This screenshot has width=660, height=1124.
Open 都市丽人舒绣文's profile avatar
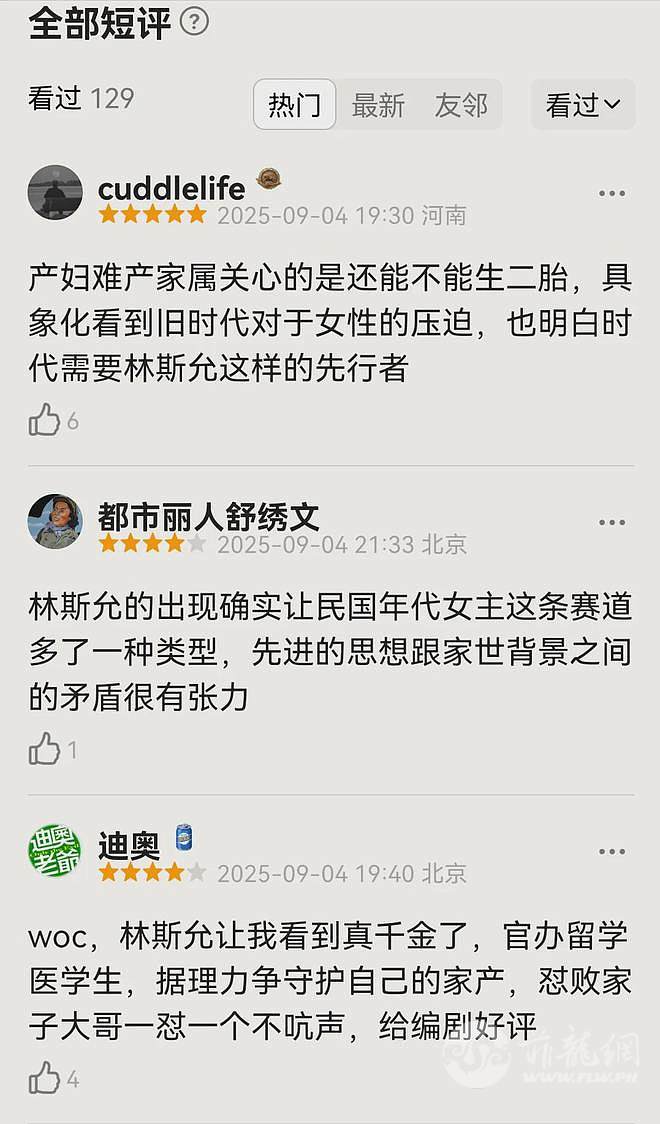pyautogui.click(x=55, y=521)
